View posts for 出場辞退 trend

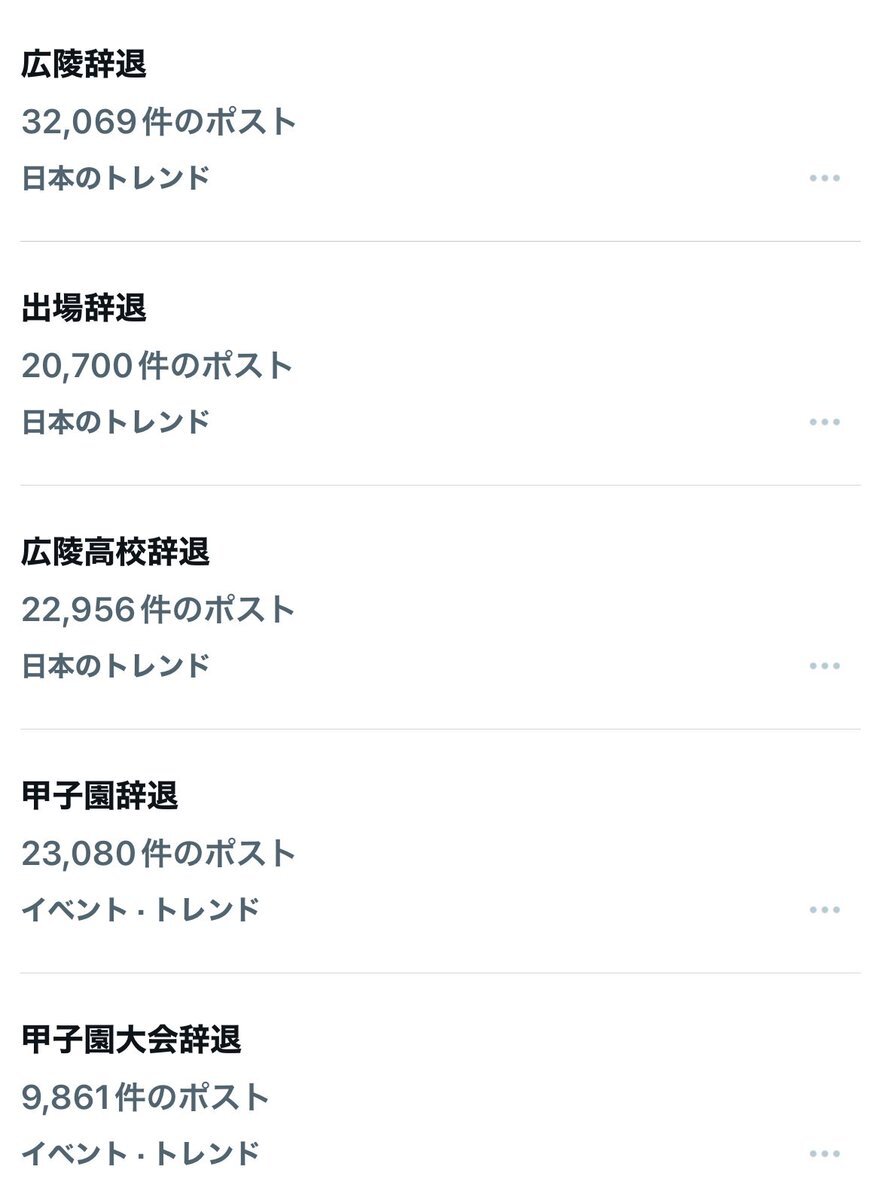[84, 309]
